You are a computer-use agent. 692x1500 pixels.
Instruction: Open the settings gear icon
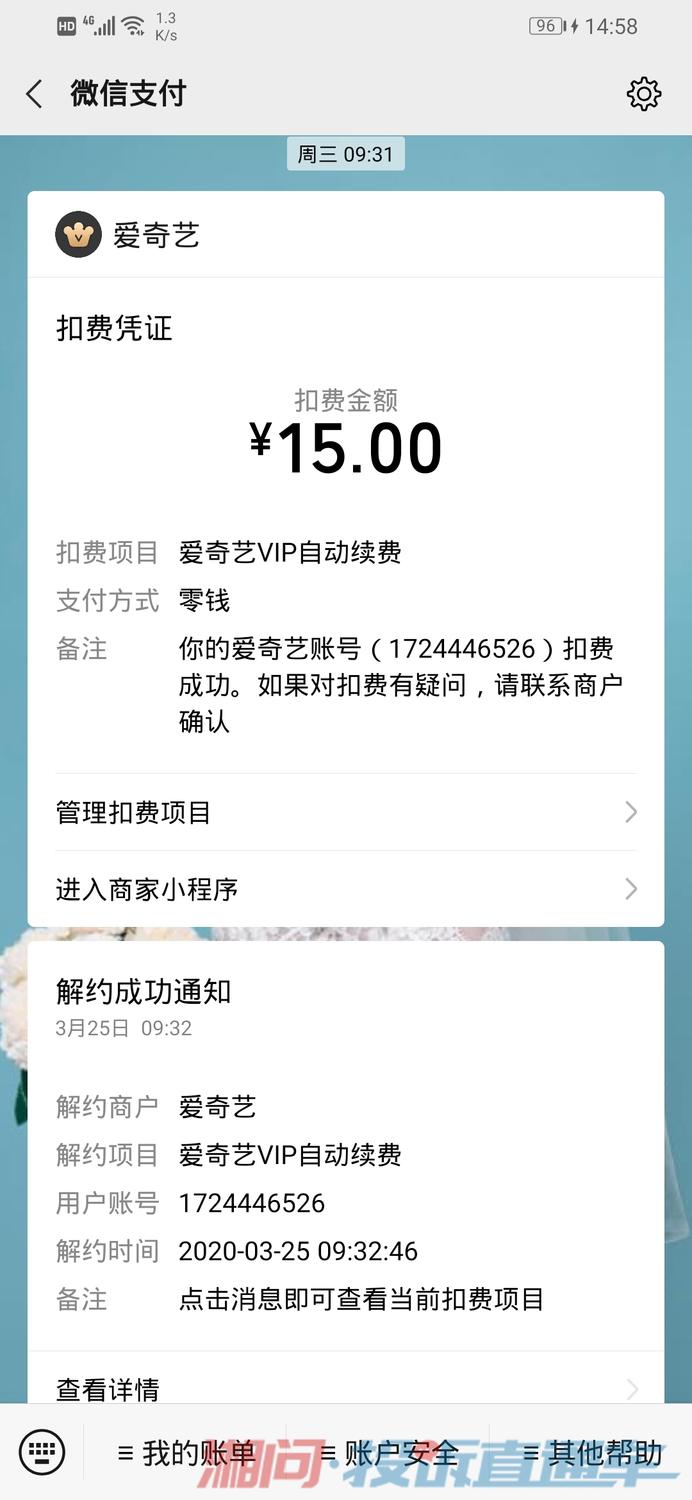(x=644, y=94)
